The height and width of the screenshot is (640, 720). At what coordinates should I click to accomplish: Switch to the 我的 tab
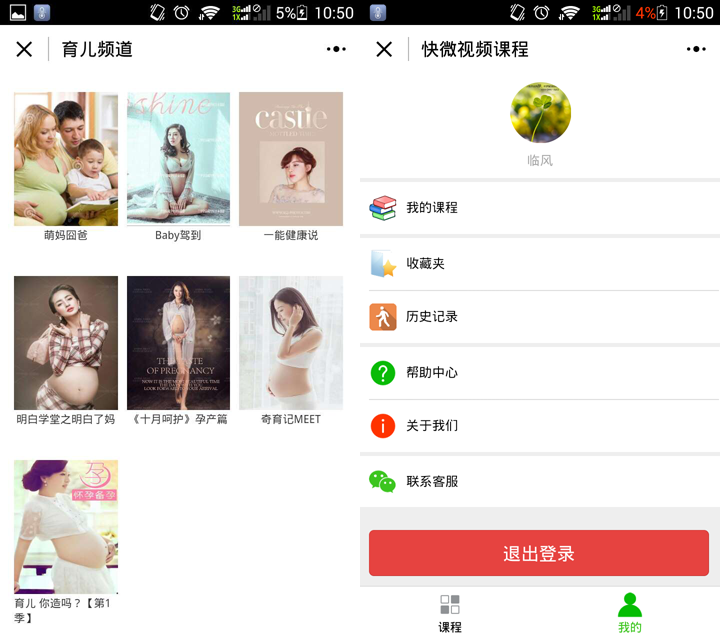(630, 613)
